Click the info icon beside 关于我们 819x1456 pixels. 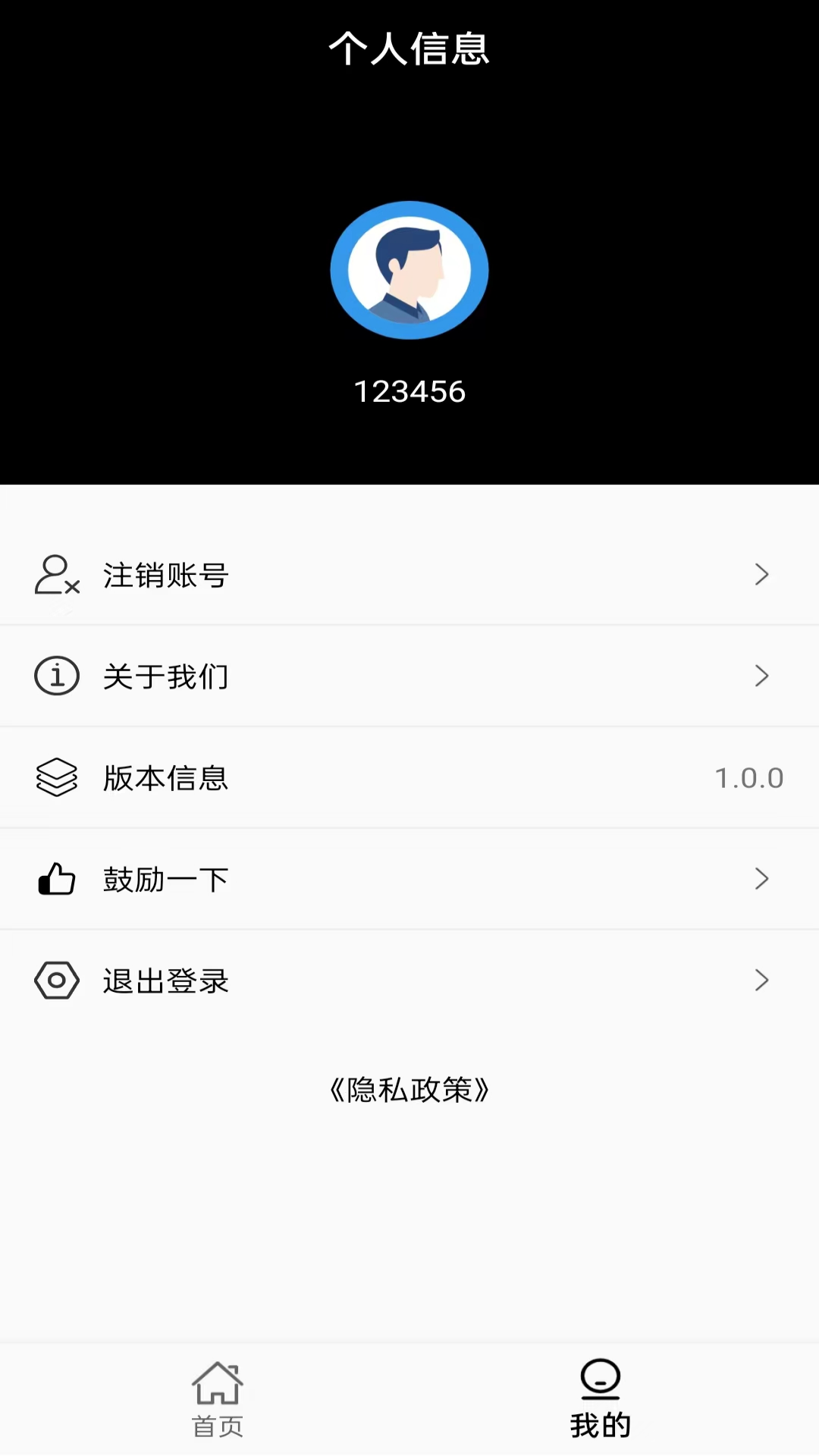pyautogui.click(x=56, y=676)
